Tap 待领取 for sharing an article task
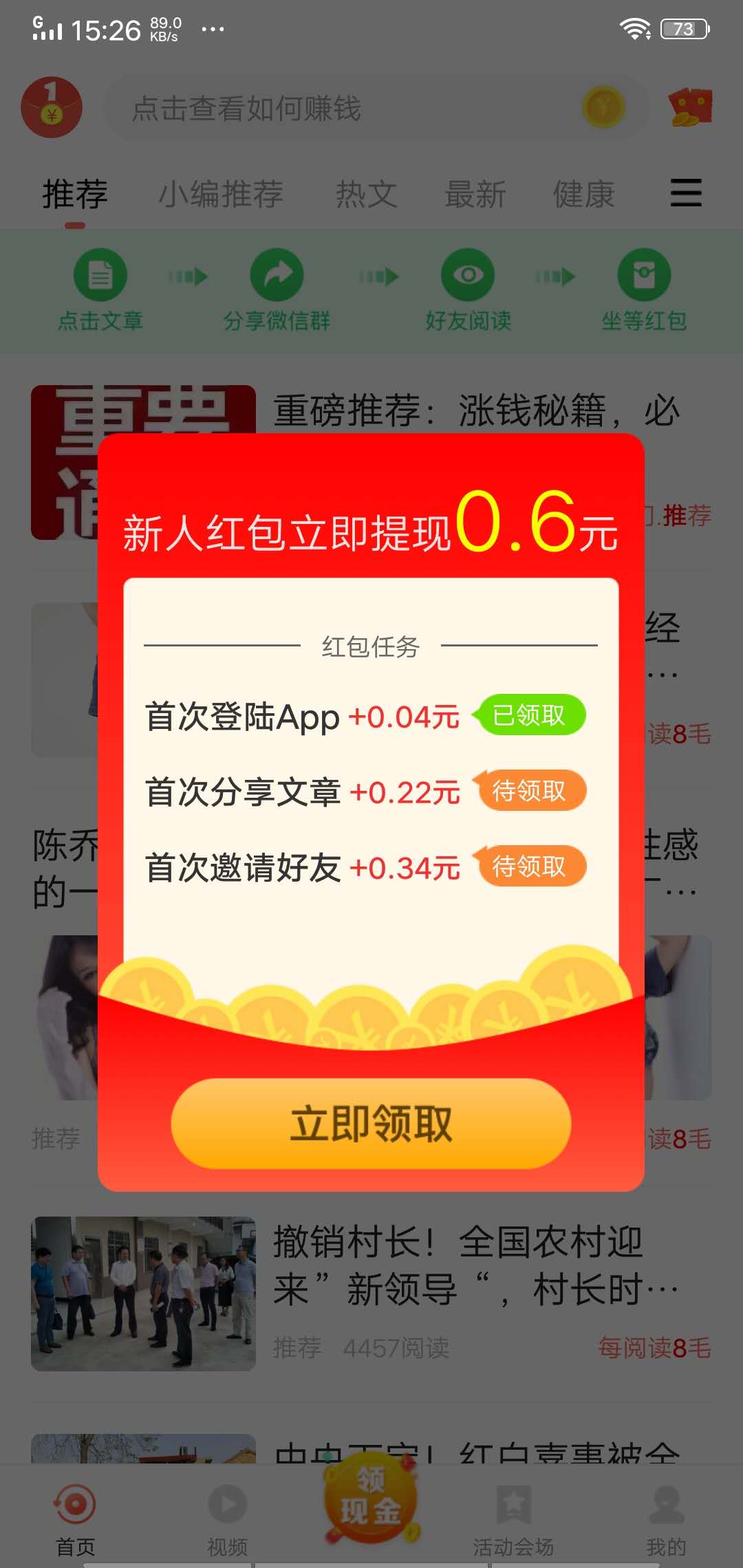 [x=532, y=792]
